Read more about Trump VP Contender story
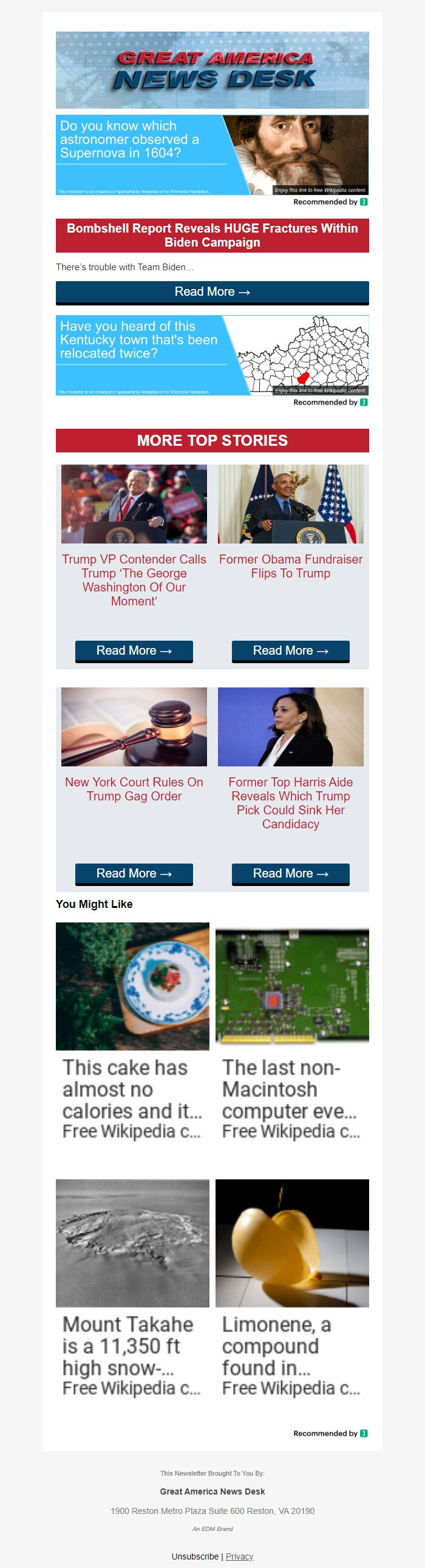The height and width of the screenshot is (1568, 425). coord(134,650)
